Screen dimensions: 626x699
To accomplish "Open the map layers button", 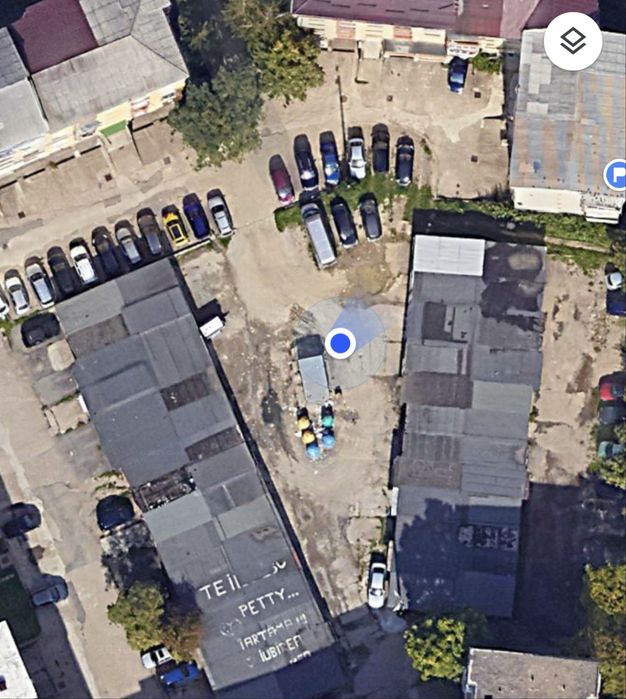I will point(573,41).
